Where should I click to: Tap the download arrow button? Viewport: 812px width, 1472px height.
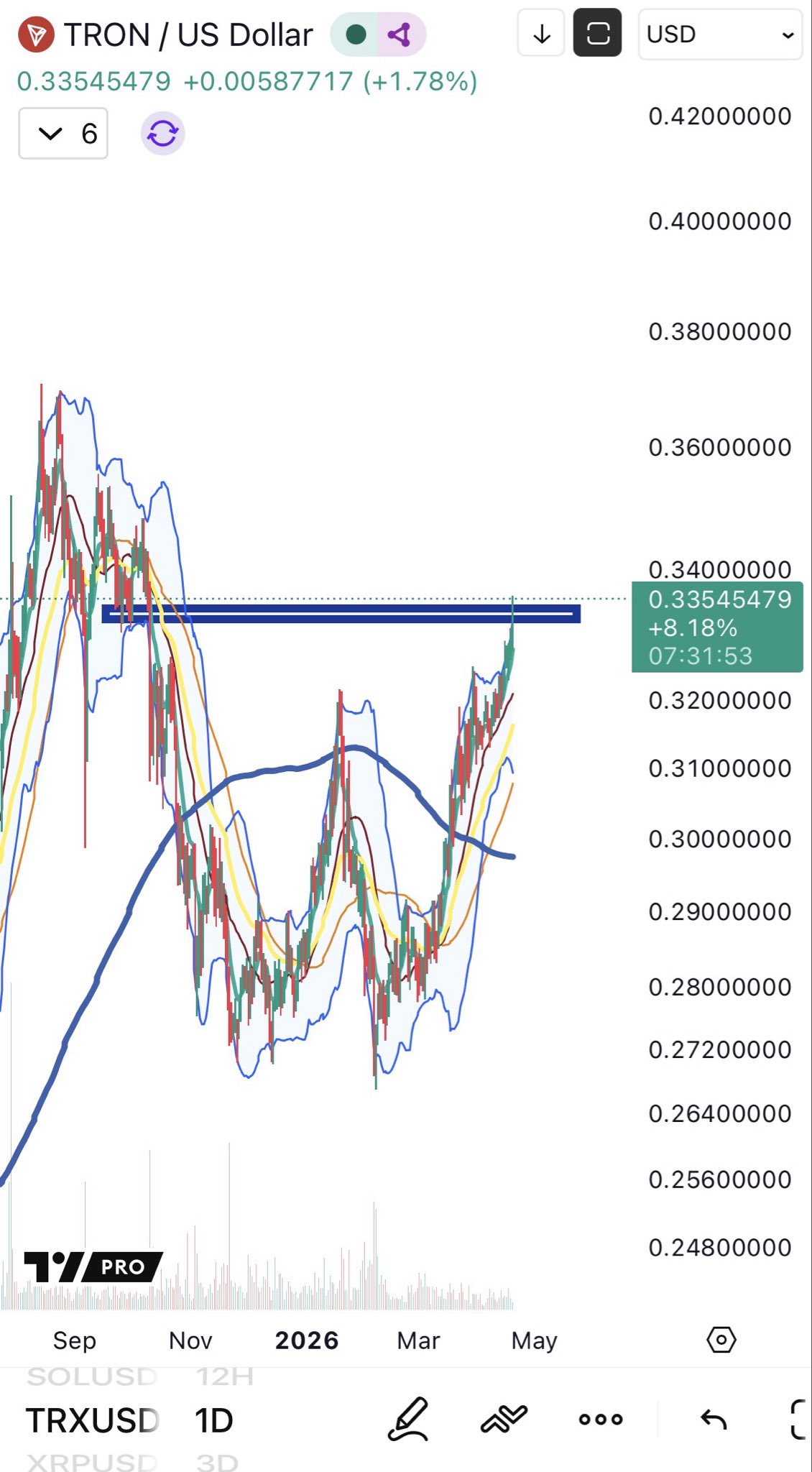(542, 34)
